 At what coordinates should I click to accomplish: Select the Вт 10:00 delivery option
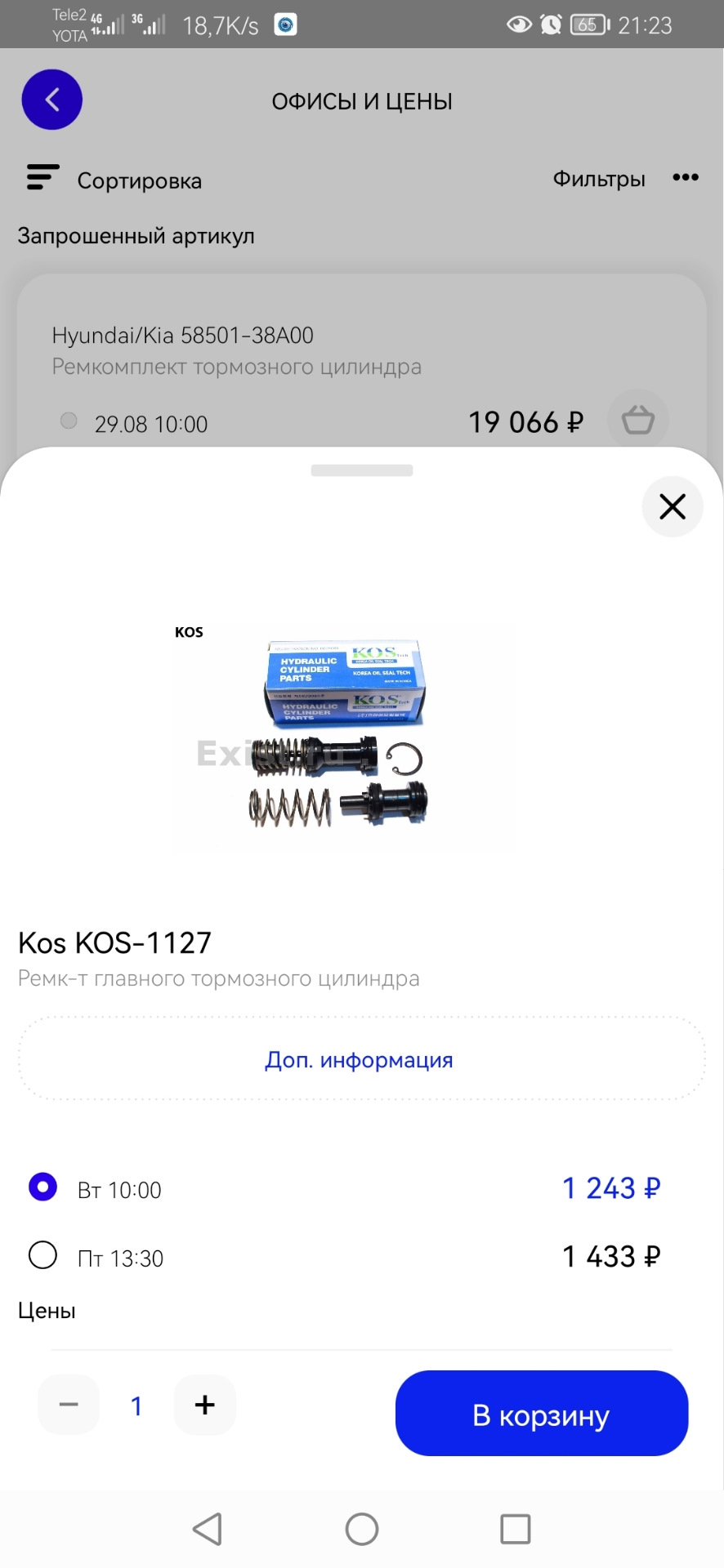[x=43, y=1187]
